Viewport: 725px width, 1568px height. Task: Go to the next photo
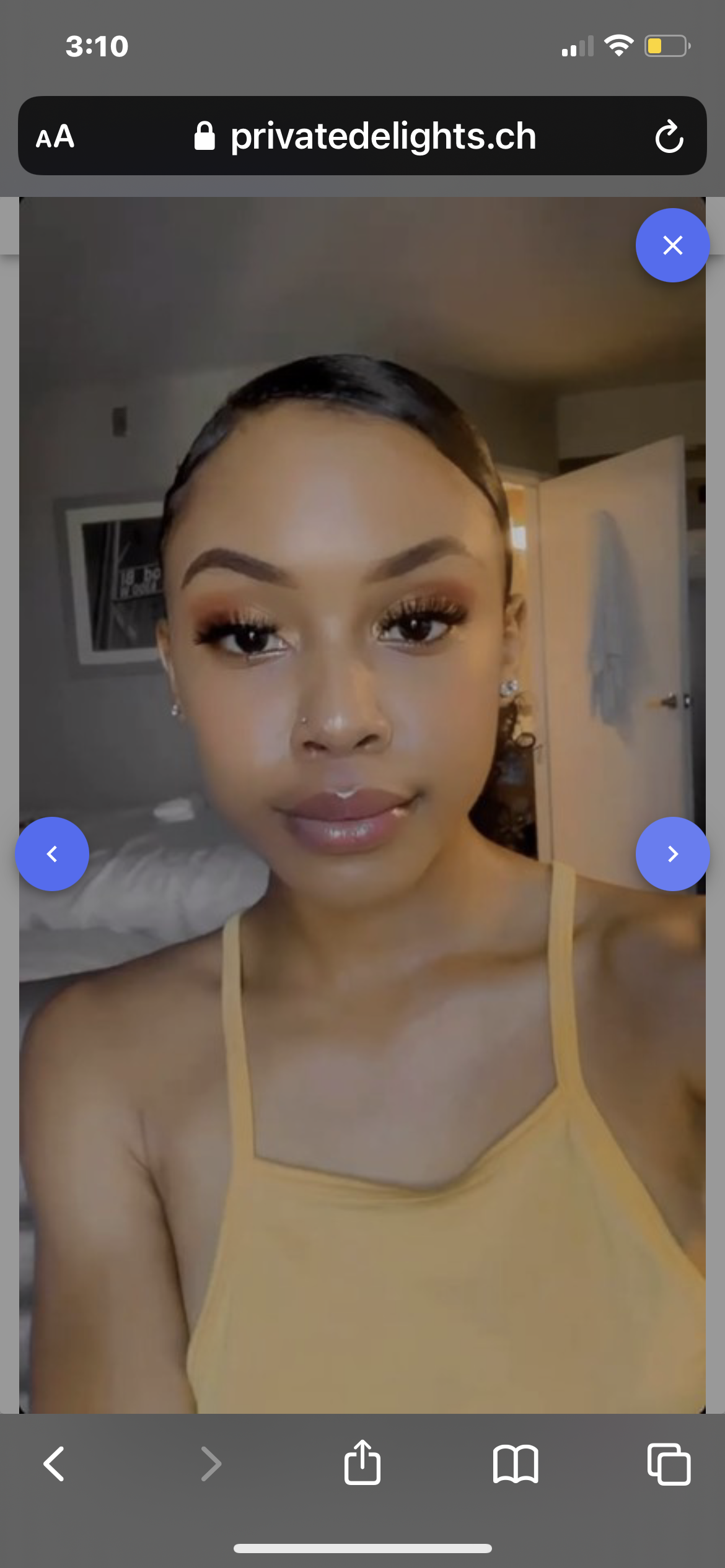click(x=672, y=854)
